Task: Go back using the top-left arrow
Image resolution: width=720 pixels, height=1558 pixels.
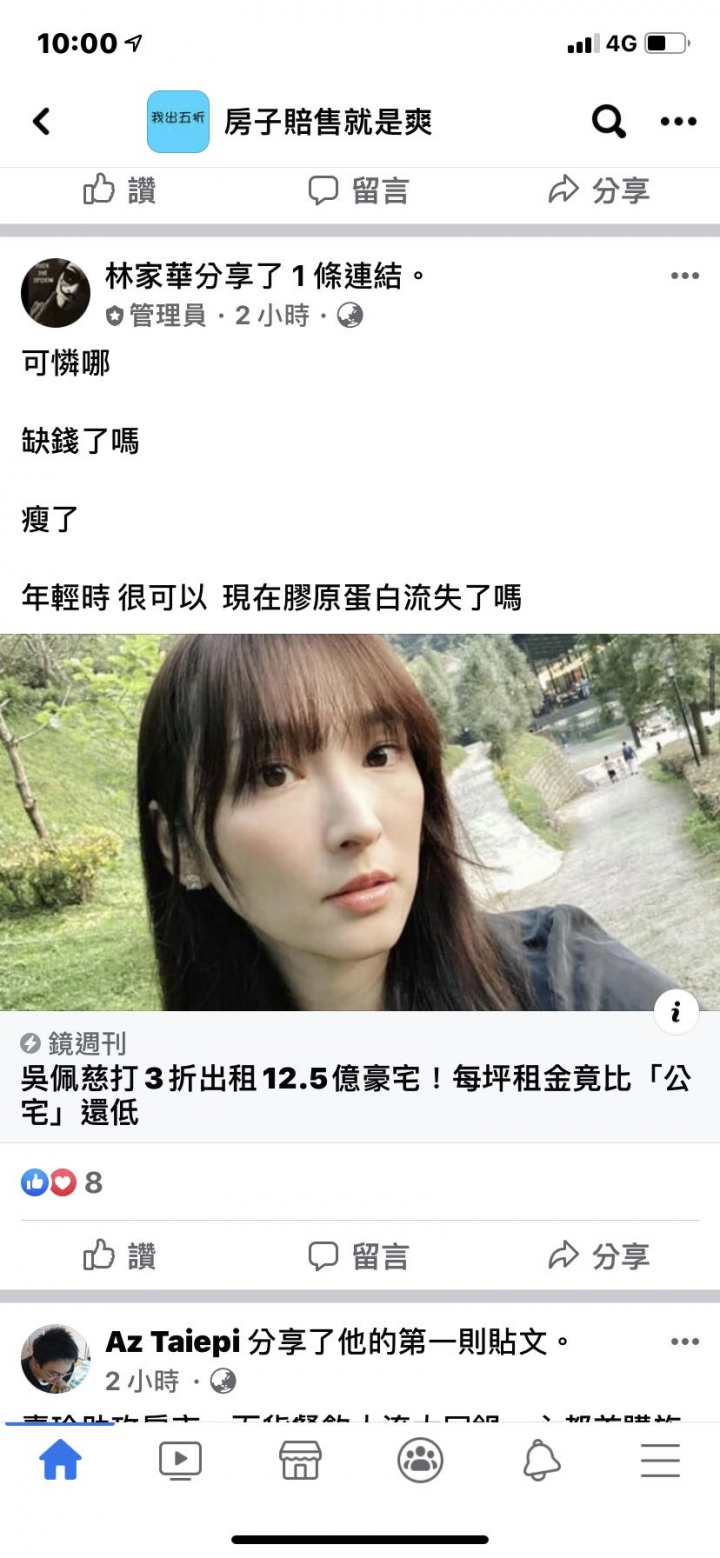Action: (41, 122)
